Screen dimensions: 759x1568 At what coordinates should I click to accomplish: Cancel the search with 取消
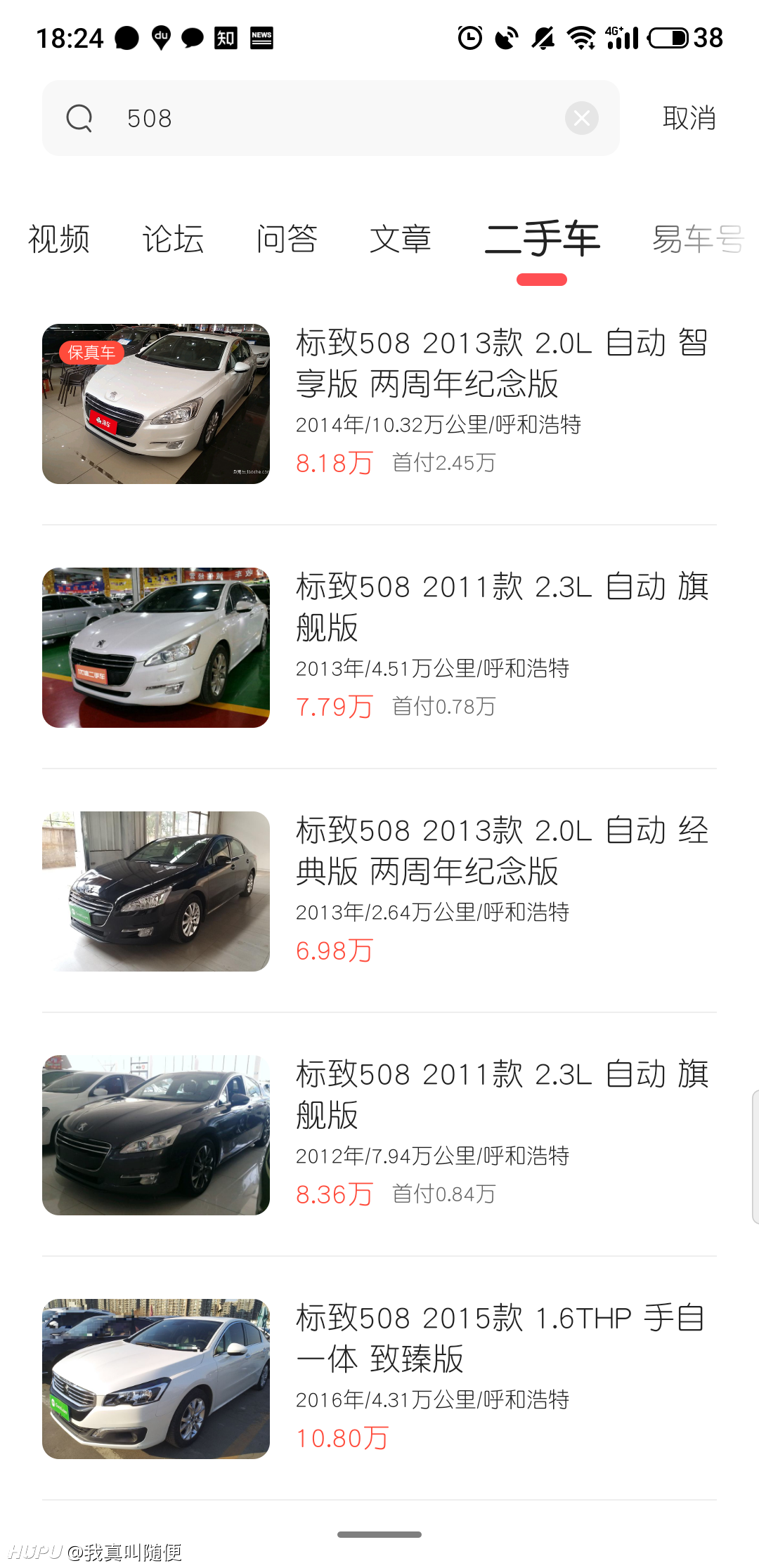click(x=689, y=118)
